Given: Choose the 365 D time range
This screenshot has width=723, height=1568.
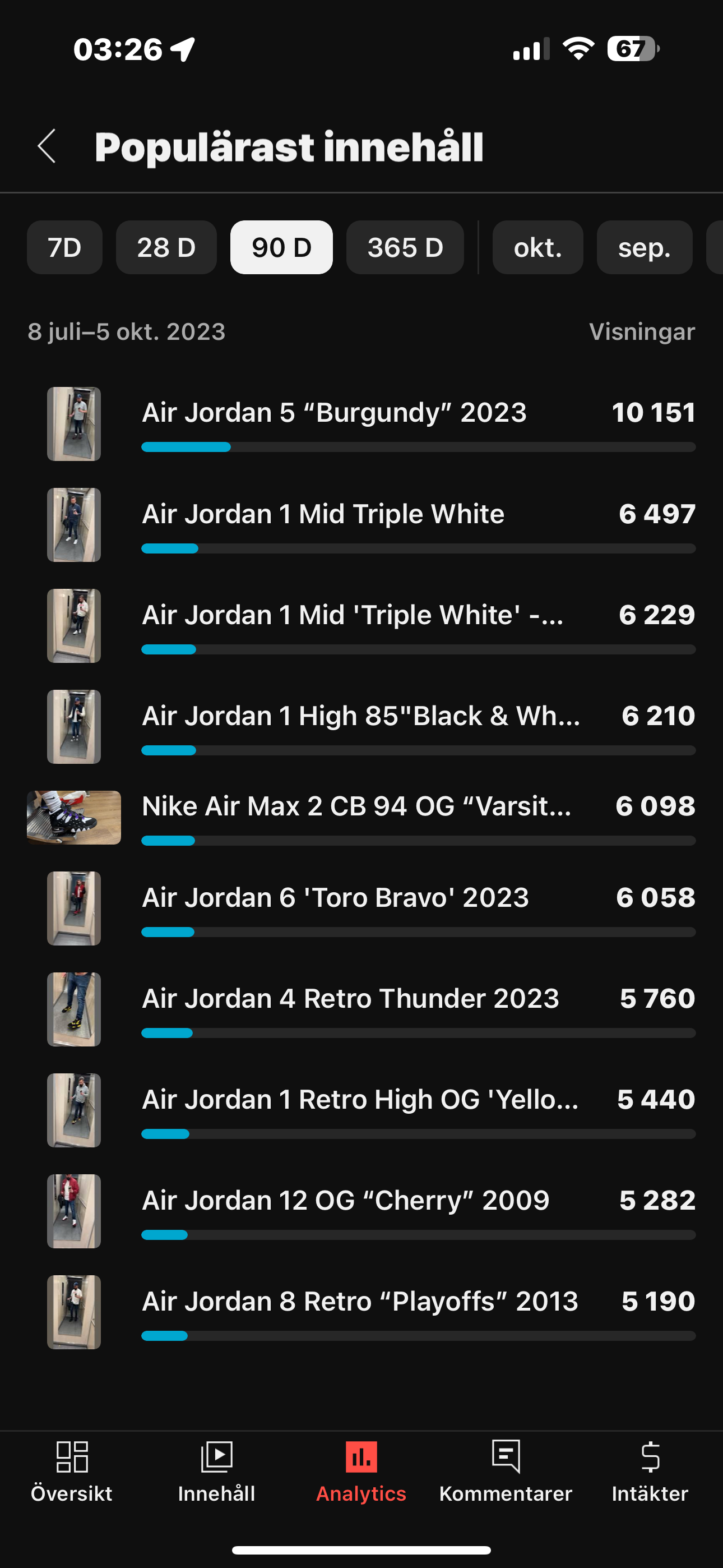Looking at the screenshot, I should pyautogui.click(x=405, y=247).
